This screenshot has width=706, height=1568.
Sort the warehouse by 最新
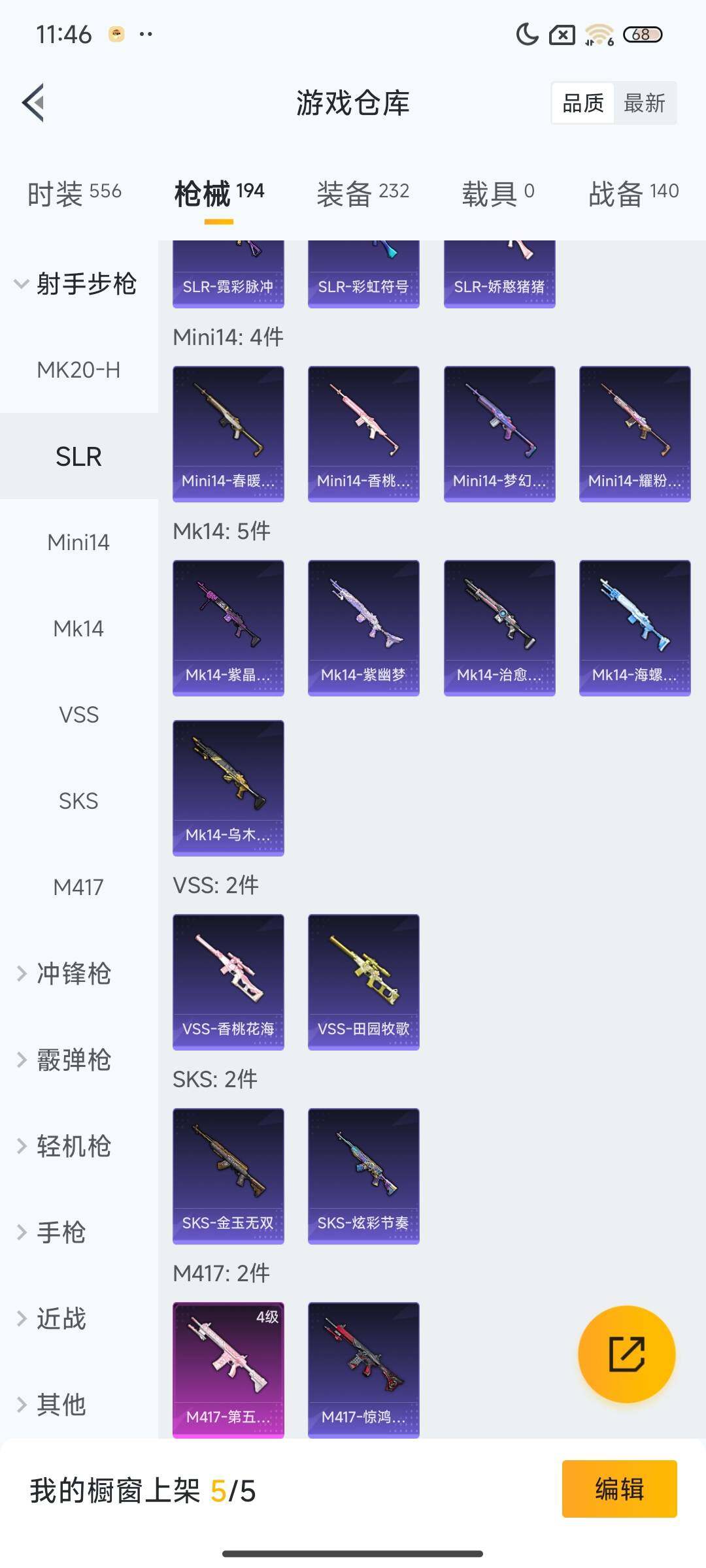click(644, 103)
